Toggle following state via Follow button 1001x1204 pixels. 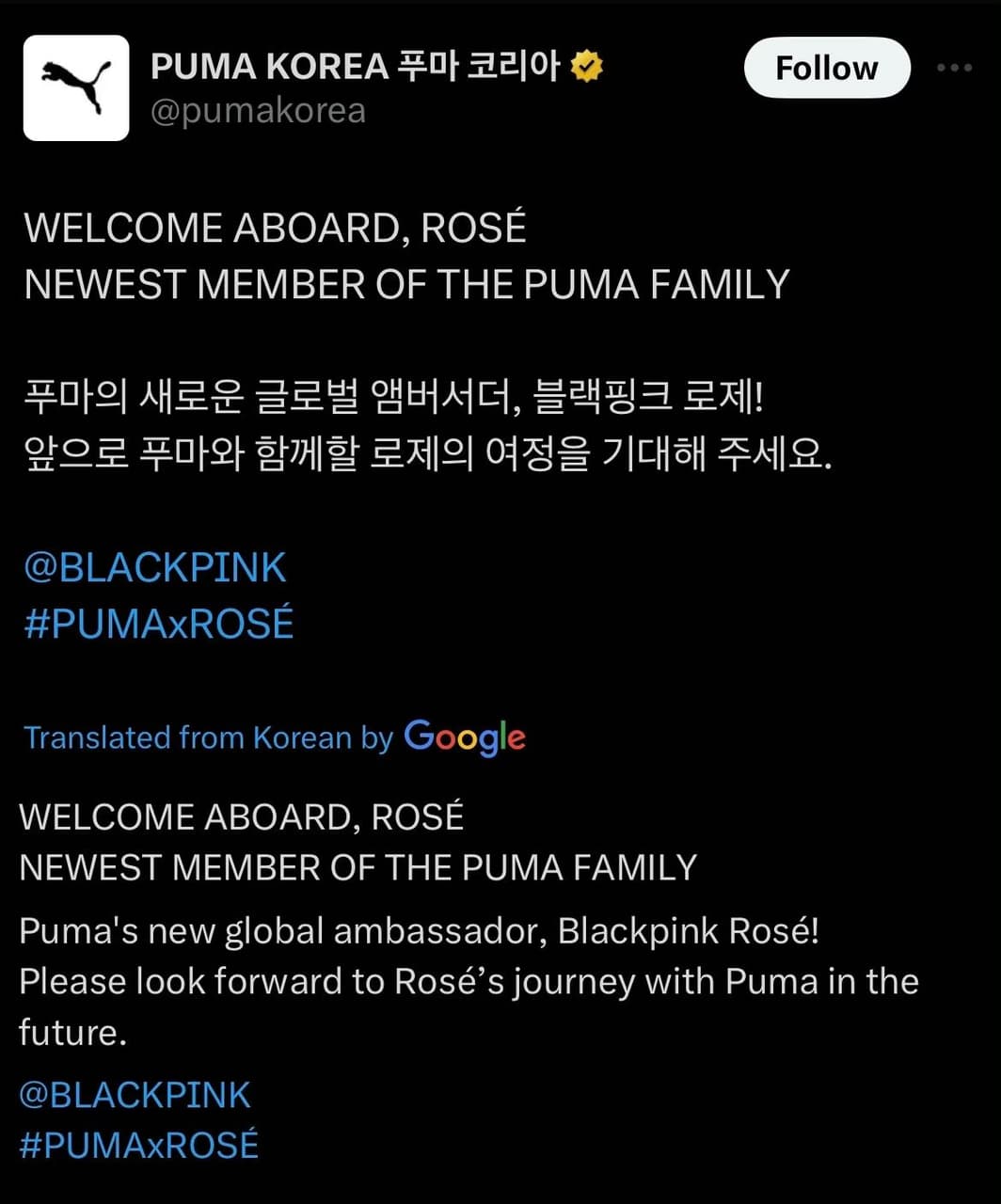coord(827,67)
